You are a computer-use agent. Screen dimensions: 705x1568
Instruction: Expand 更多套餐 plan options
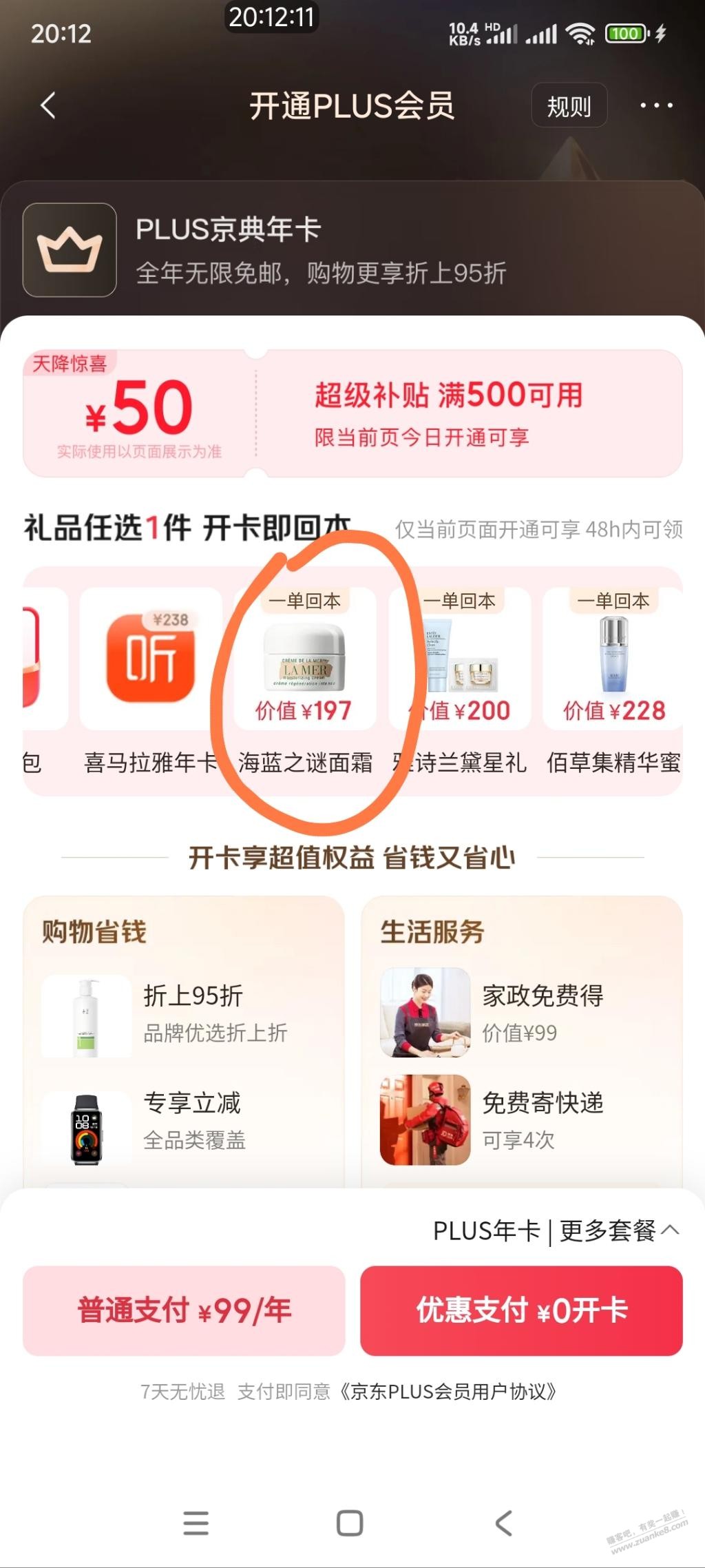620,1230
